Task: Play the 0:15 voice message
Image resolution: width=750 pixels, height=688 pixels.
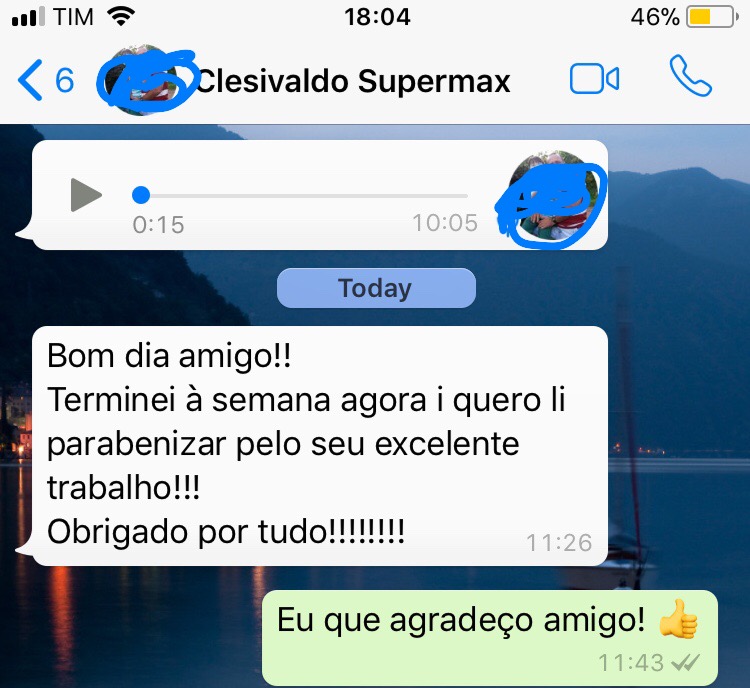Action: point(86,195)
